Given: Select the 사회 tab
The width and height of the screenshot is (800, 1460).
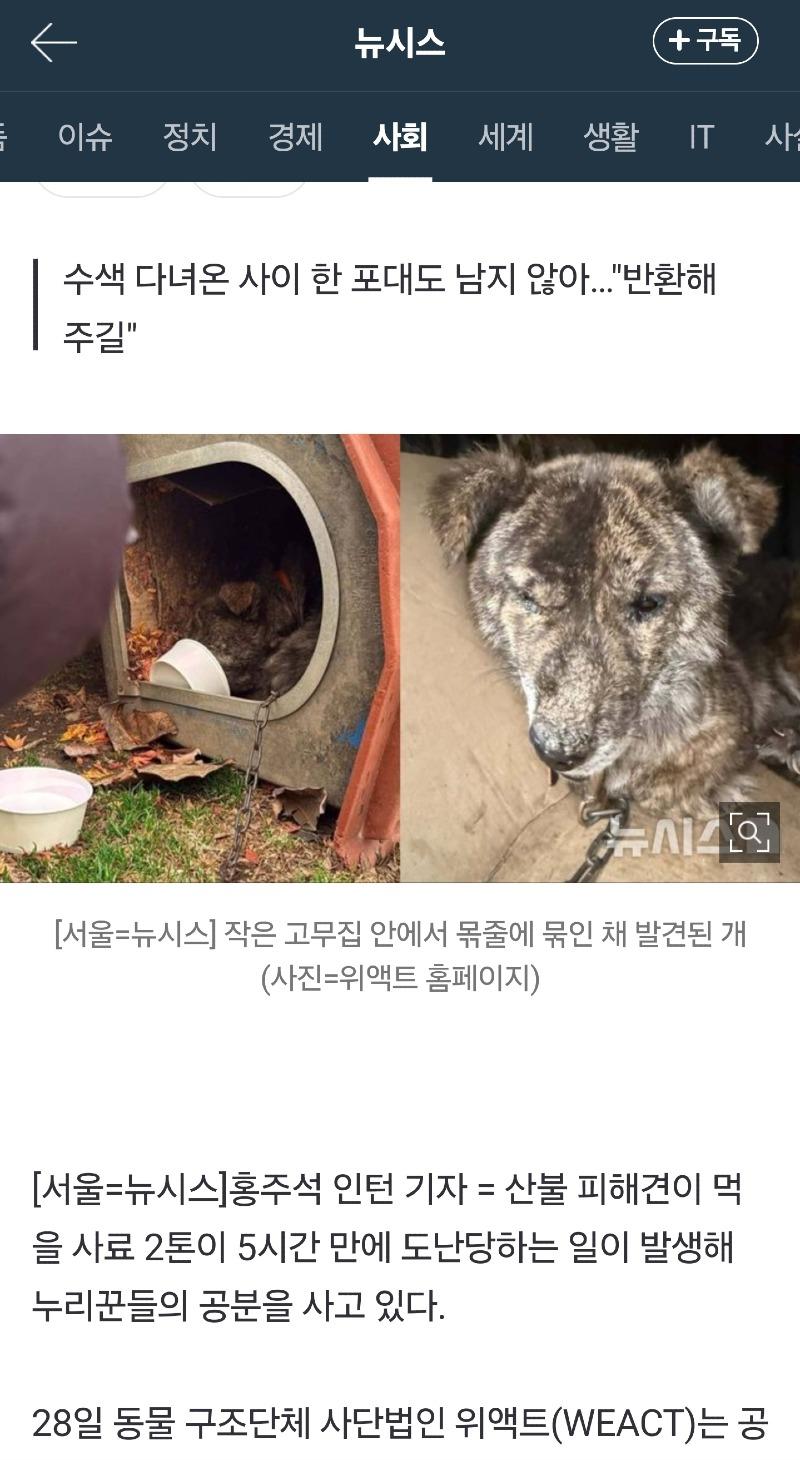Looking at the screenshot, I should (x=400, y=136).
